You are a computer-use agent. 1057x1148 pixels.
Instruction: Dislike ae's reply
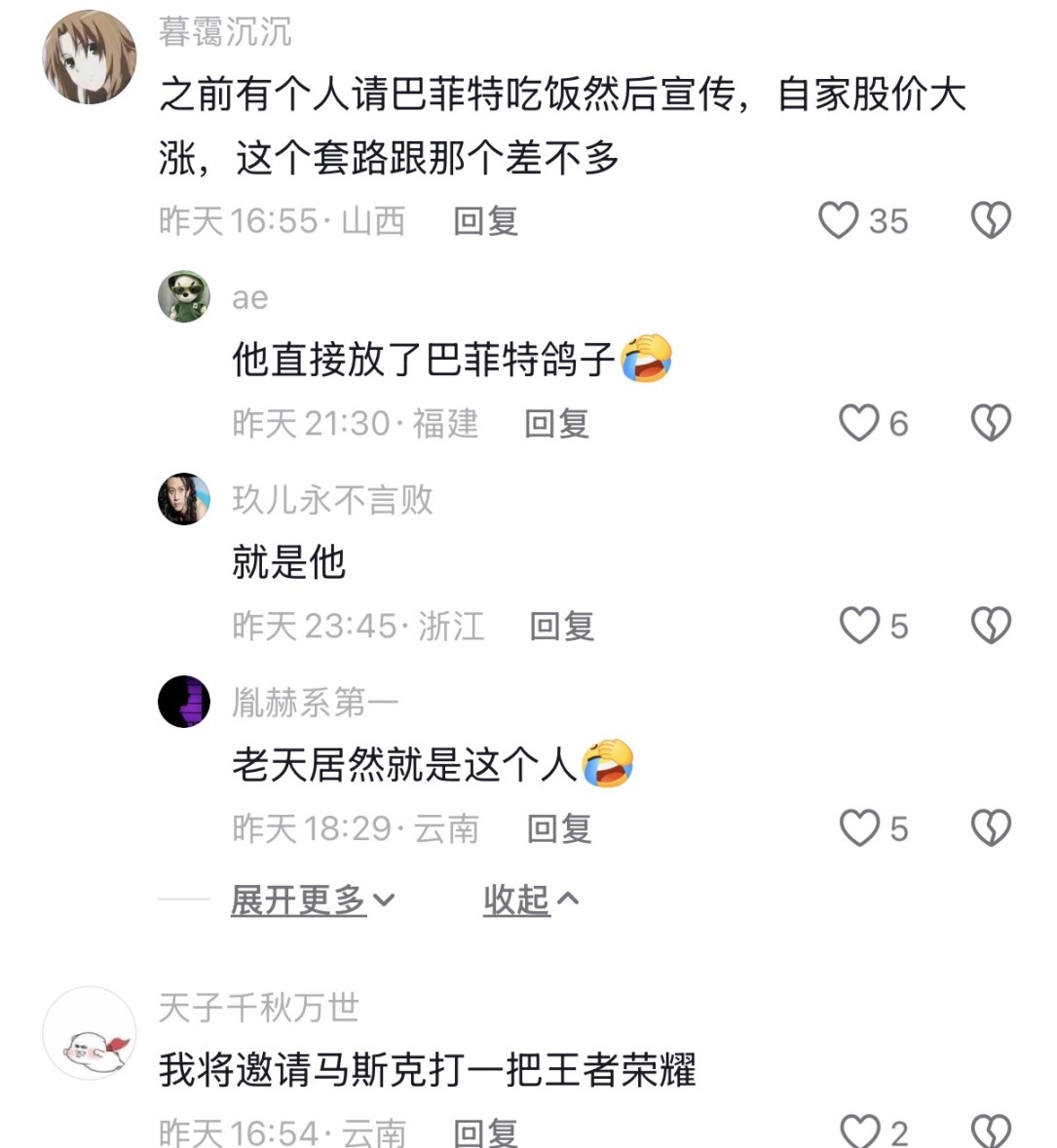[991, 423]
